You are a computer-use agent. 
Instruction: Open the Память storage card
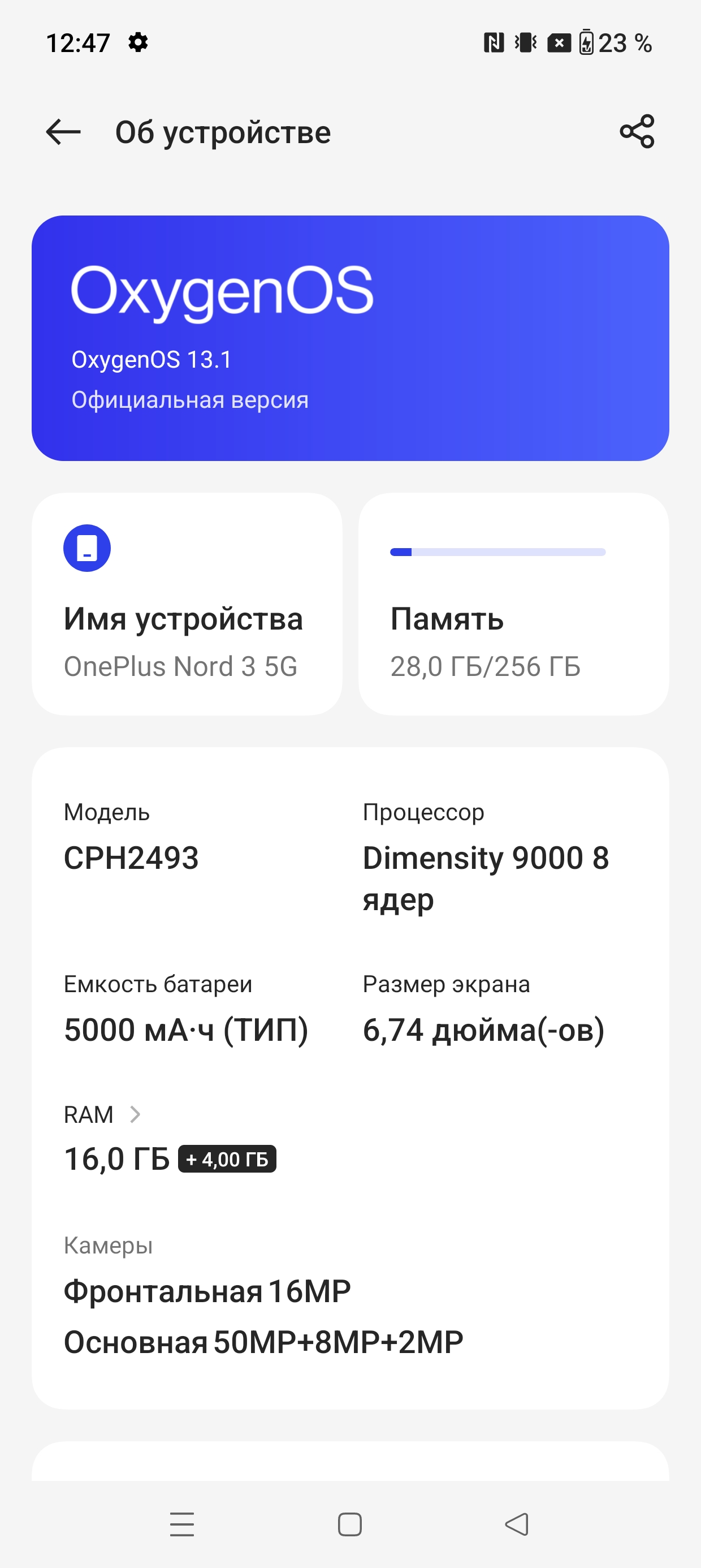click(513, 603)
